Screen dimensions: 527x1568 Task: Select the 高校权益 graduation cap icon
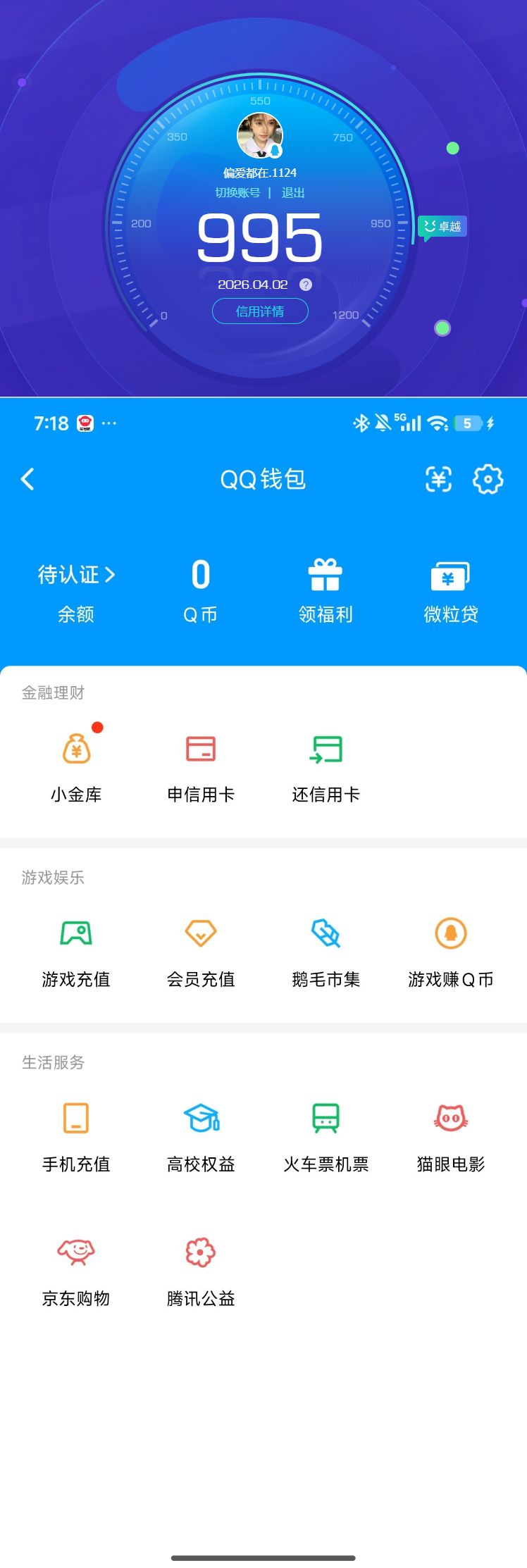click(200, 1119)
